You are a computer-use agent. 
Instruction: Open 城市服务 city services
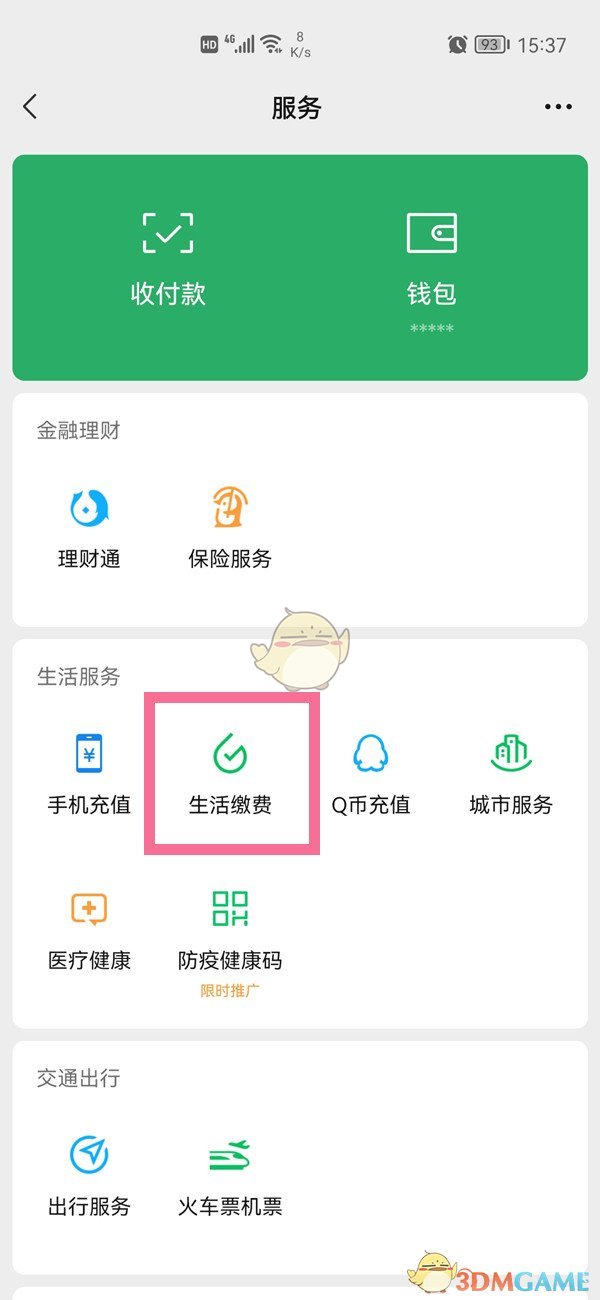[511, 774]
